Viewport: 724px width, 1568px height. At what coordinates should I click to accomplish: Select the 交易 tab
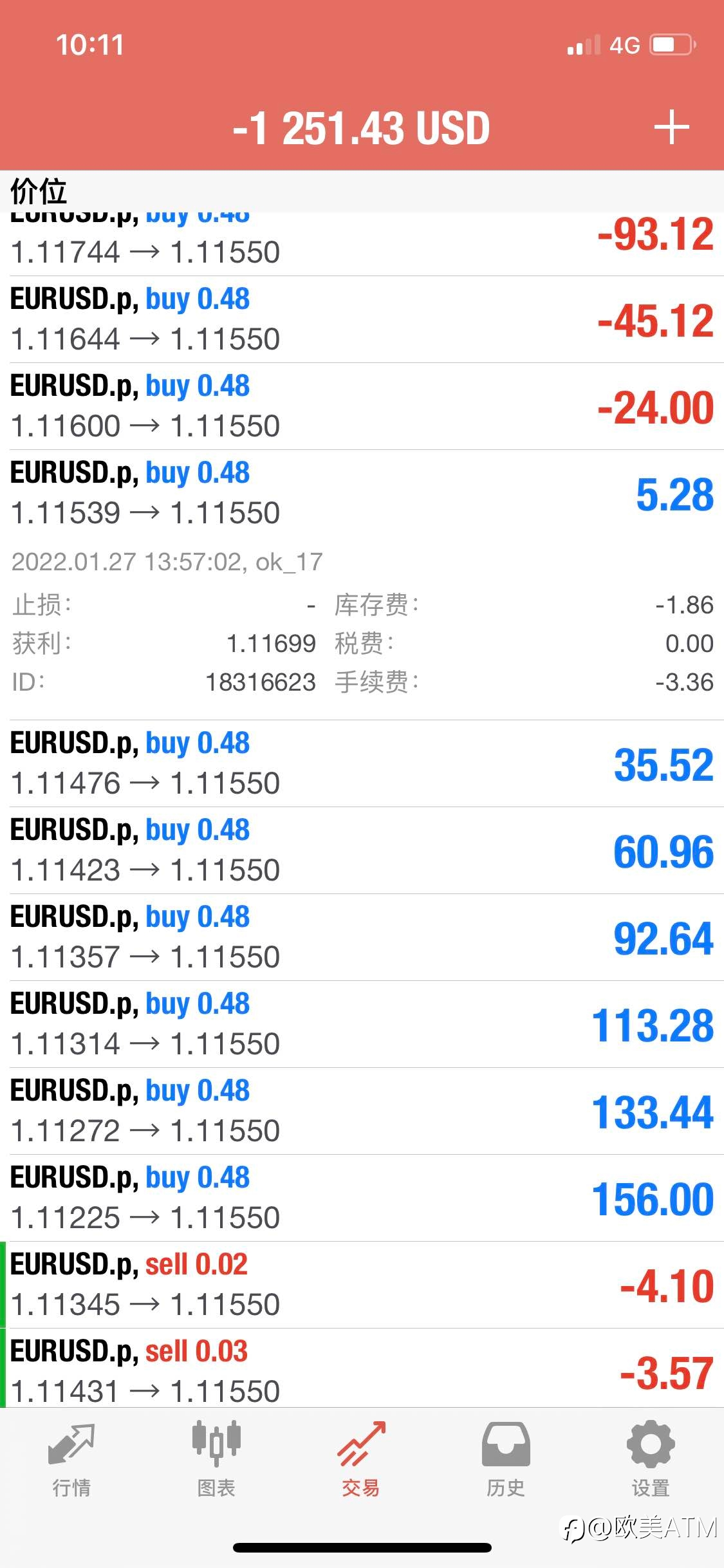[x=361, y=1459]
